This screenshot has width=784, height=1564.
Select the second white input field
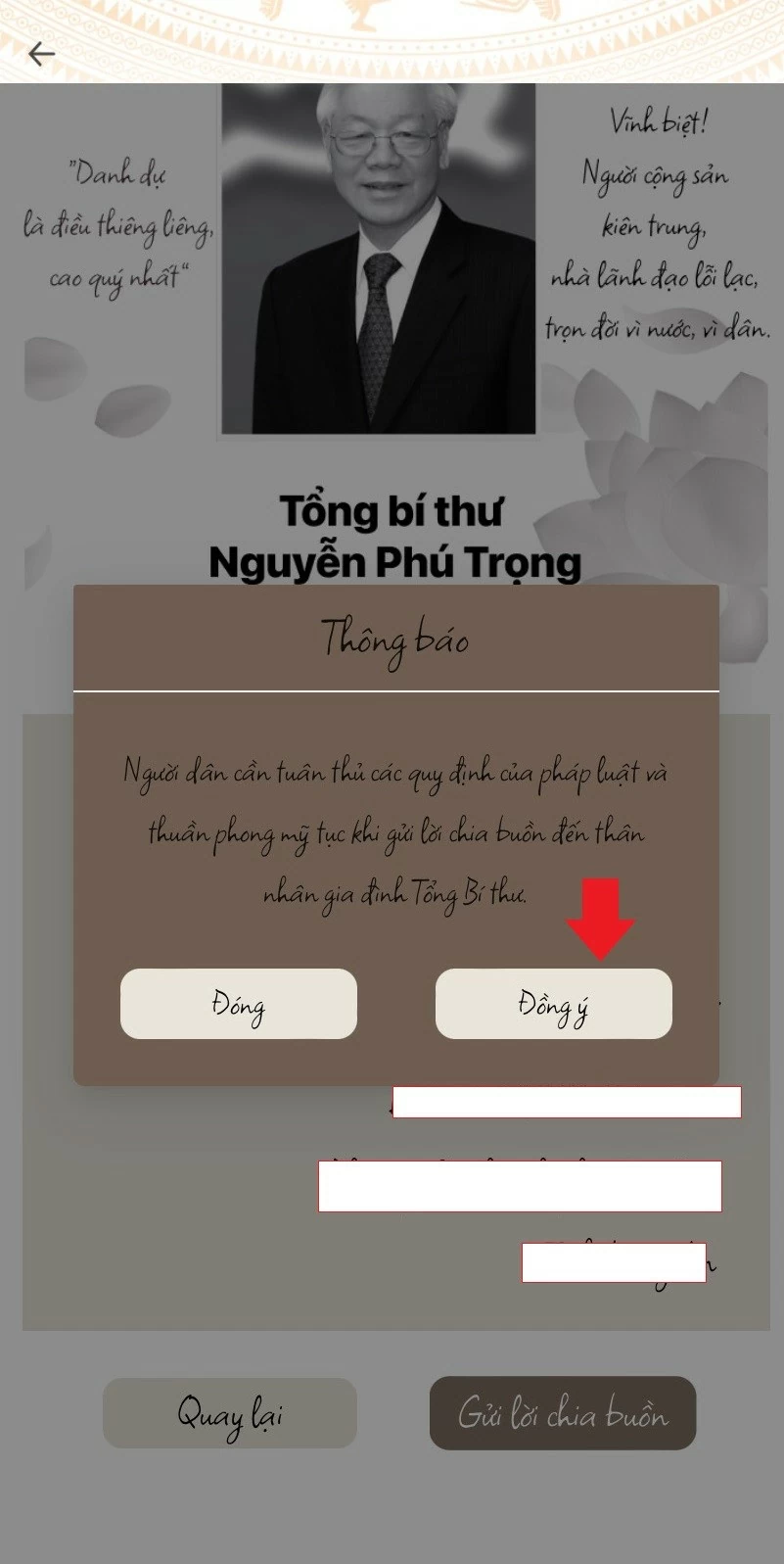tap(521, 1185)
